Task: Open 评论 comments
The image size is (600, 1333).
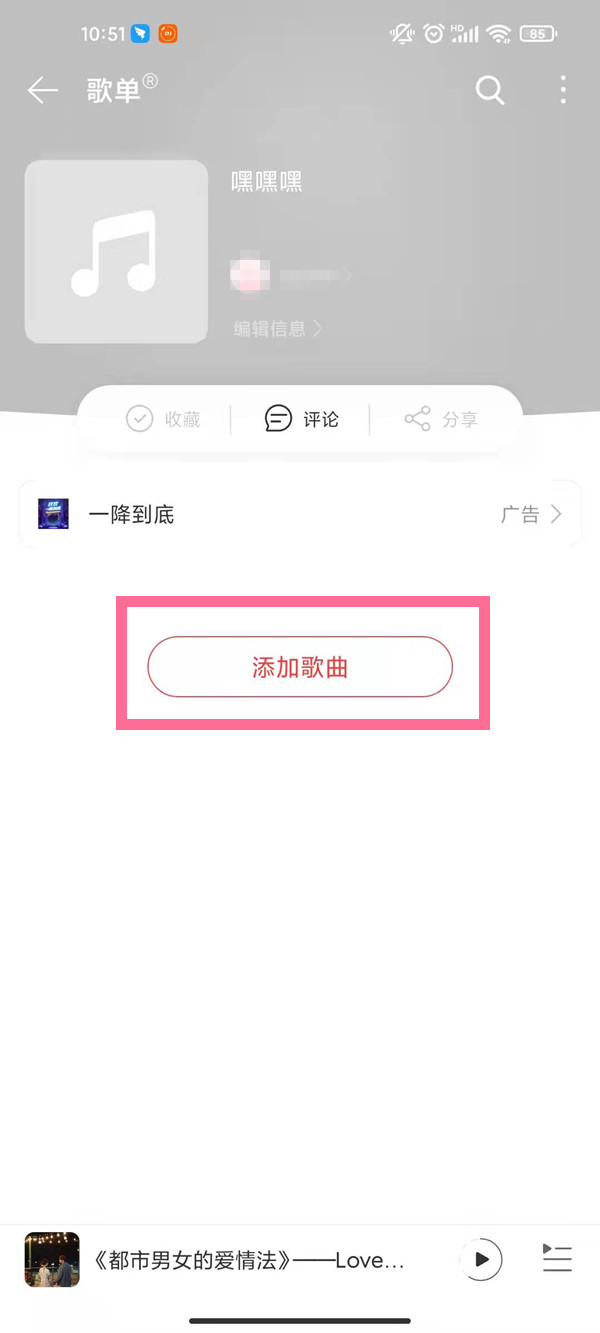Action: pos(301,419)
